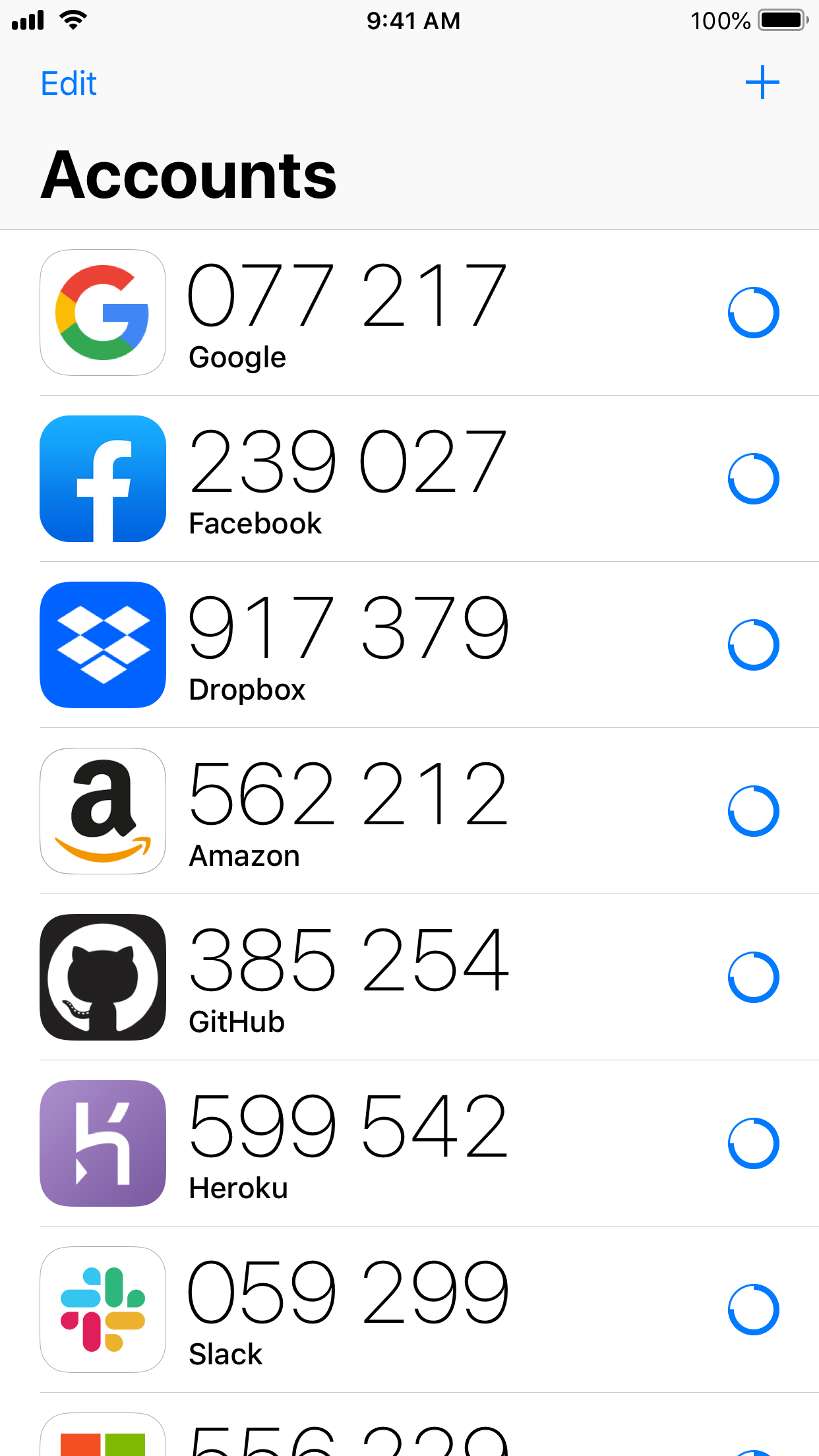Tap the Wi-Fi status icon
This screenshot has height=1456, width=819.
point(73,20)
